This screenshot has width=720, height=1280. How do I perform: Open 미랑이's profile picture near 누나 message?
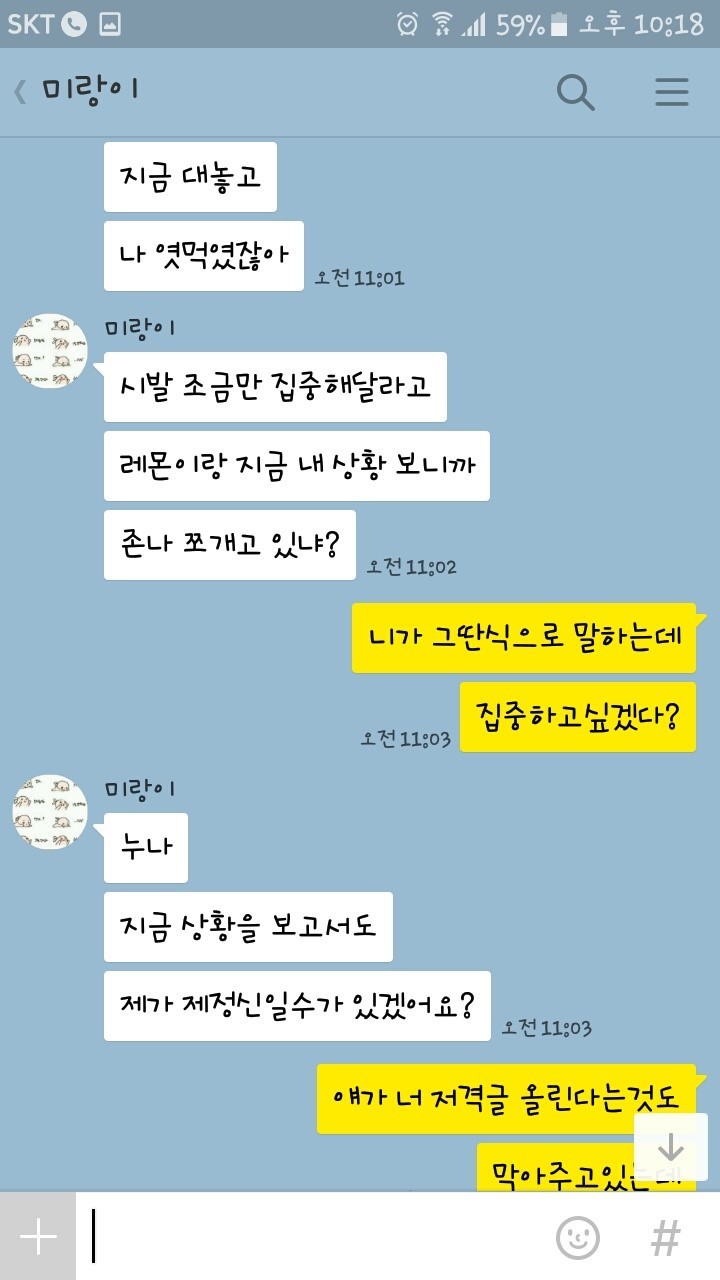[x=49, y=811]
